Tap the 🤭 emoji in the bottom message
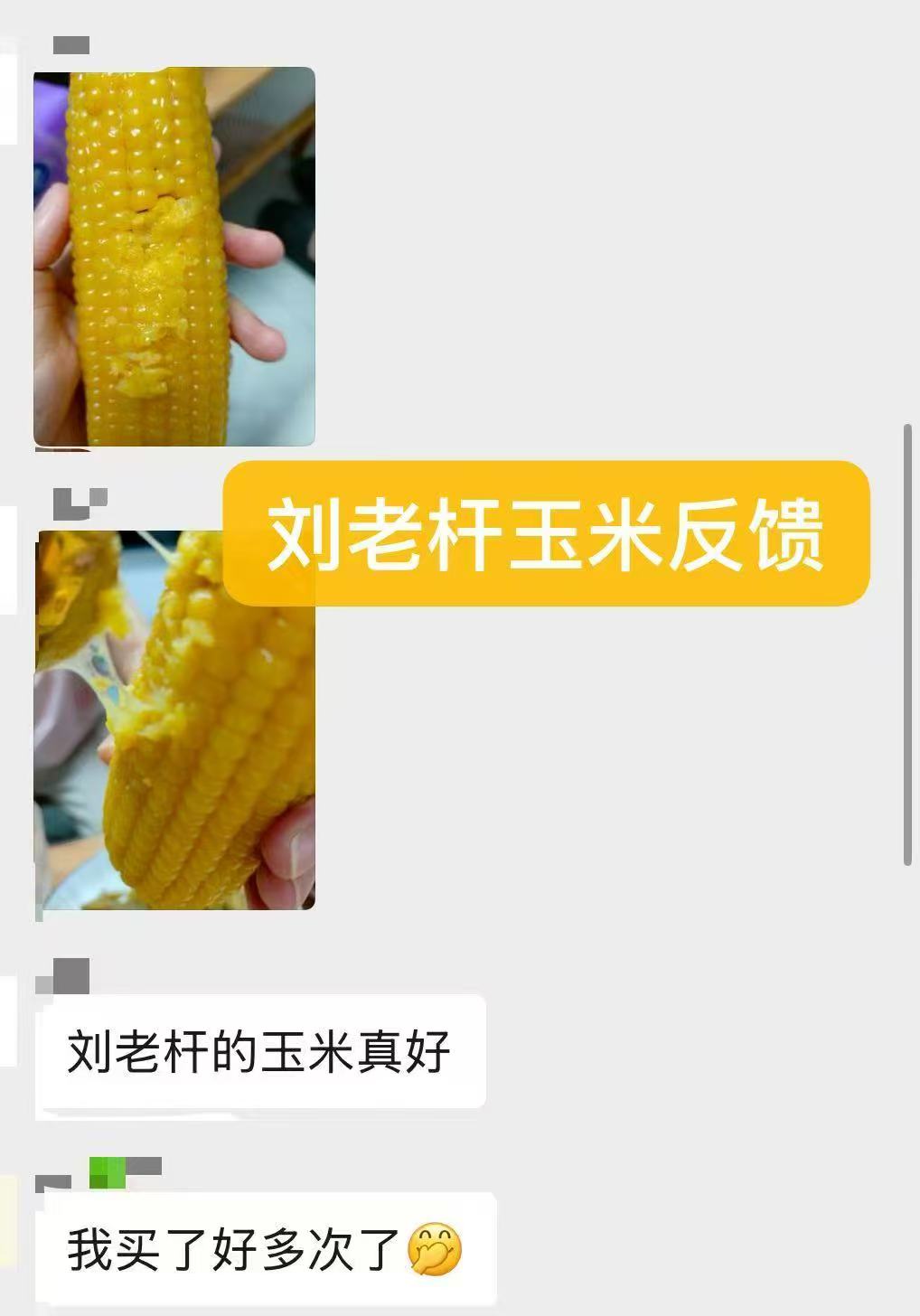This screenshot has width=920, height=1316. tap(432, 1250)
